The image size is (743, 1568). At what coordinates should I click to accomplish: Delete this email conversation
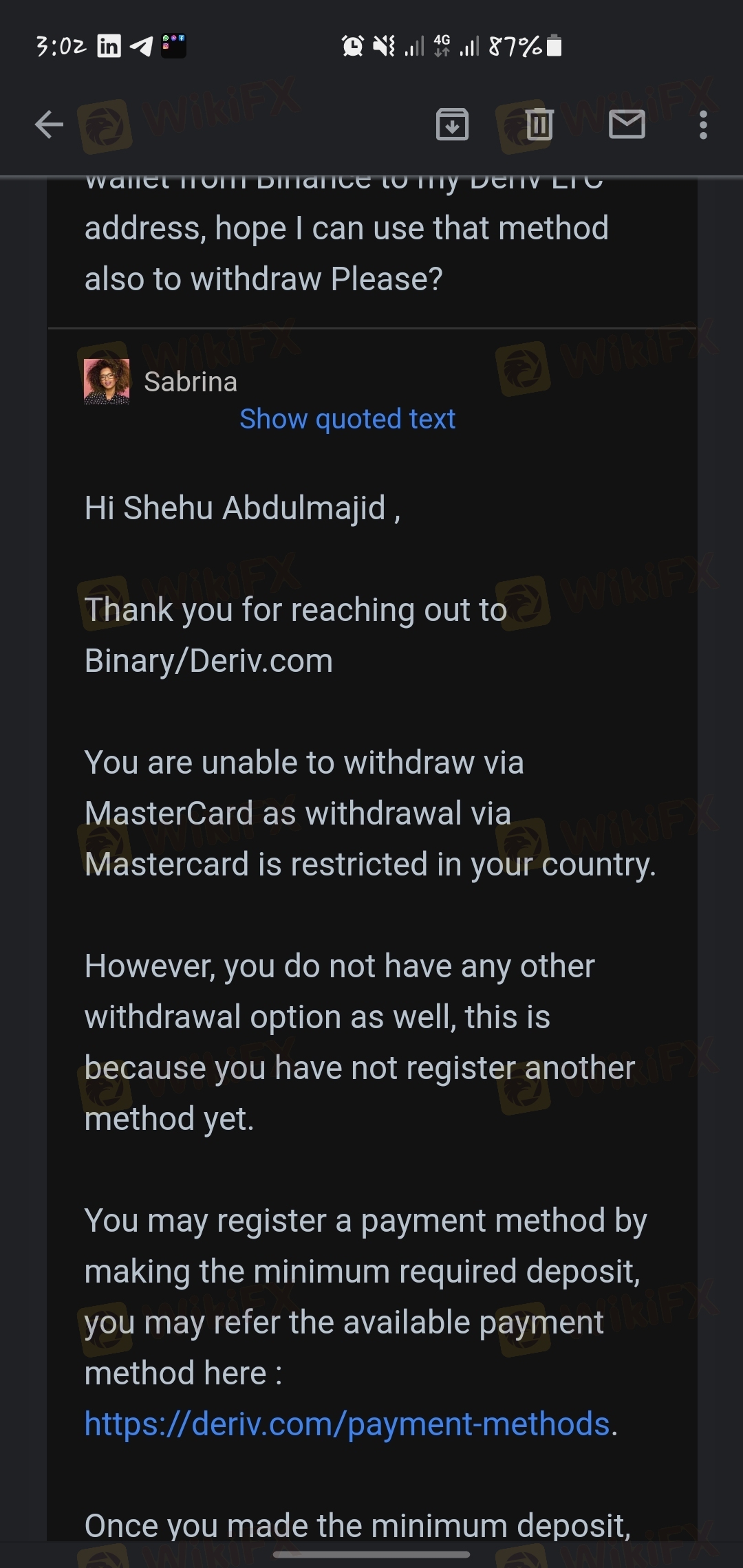pos(539,125)
